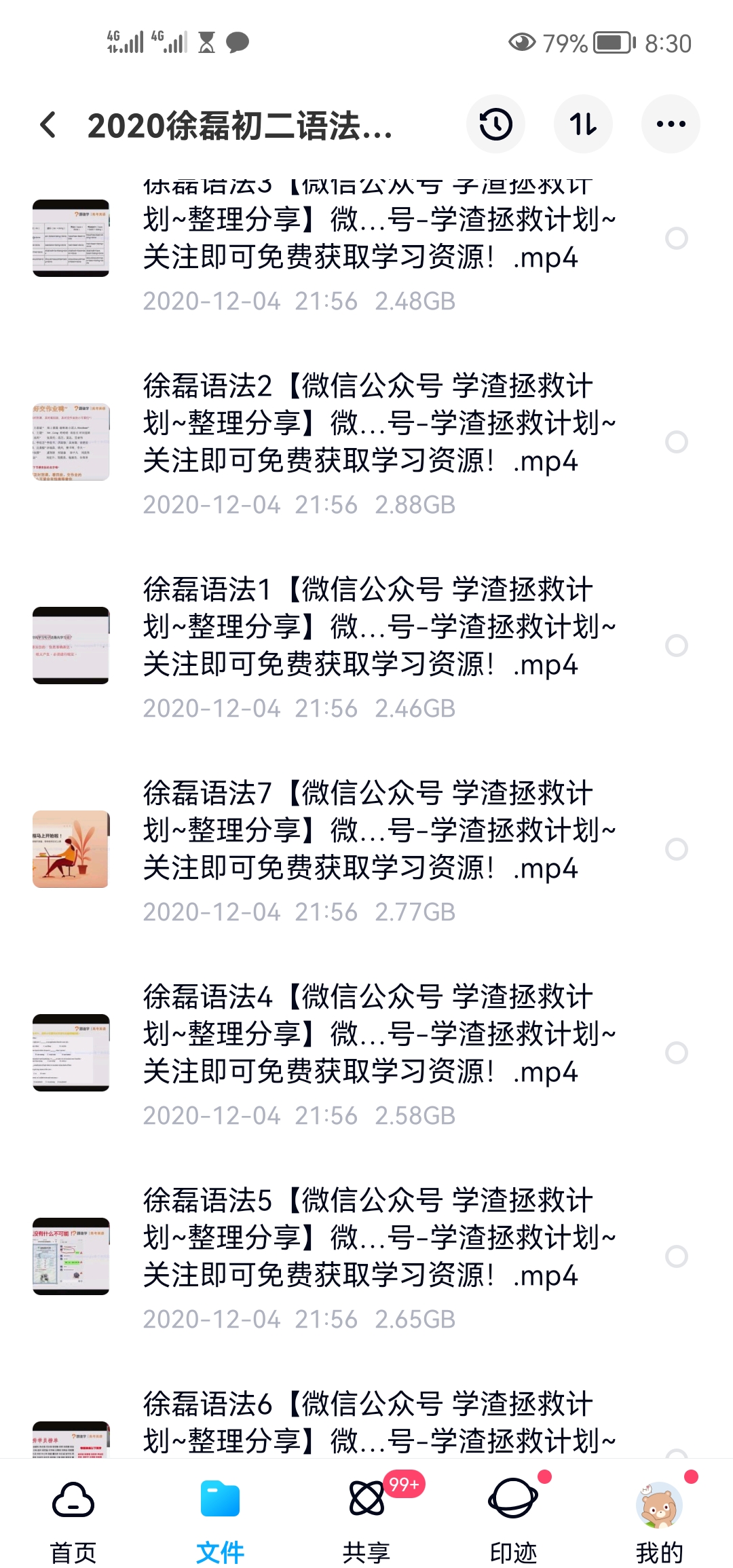
Task: Select the 2.48GB video with its circle
Action: tap(676, 238)
